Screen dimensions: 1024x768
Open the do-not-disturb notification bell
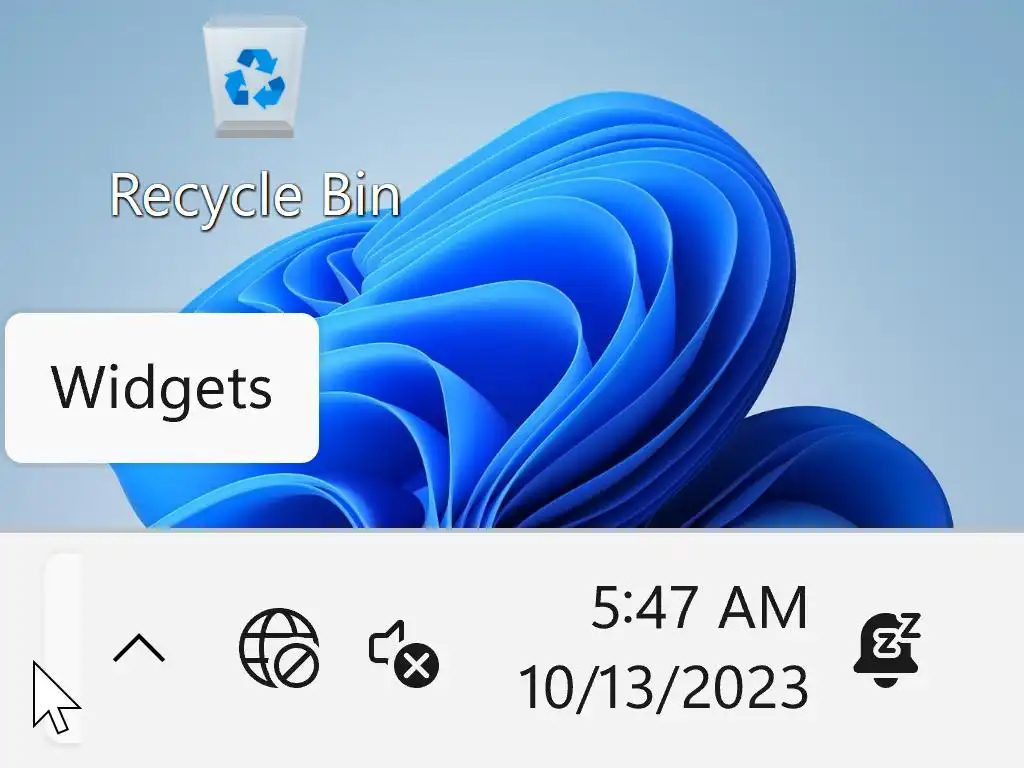(886, 649)
